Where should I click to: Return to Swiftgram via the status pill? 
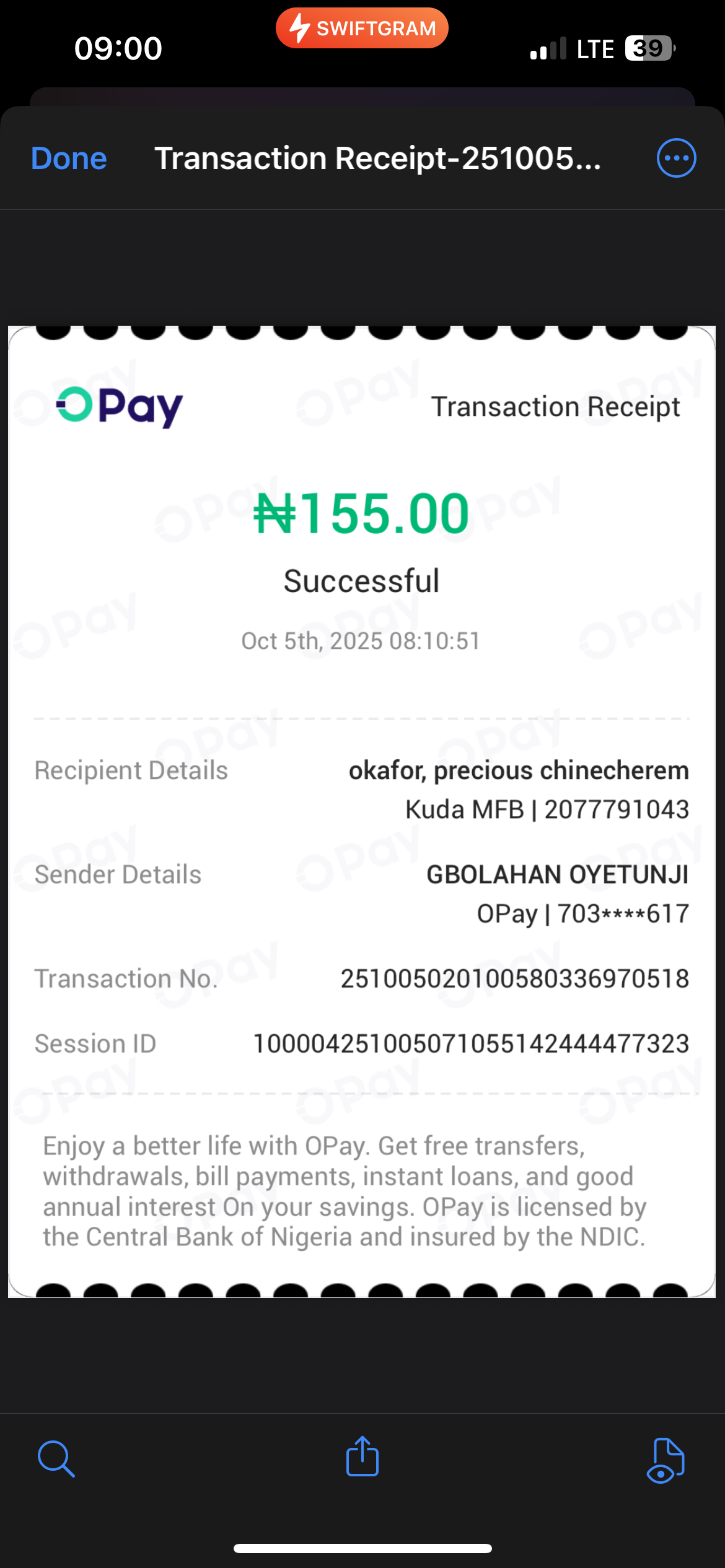(x=362, y=28)
